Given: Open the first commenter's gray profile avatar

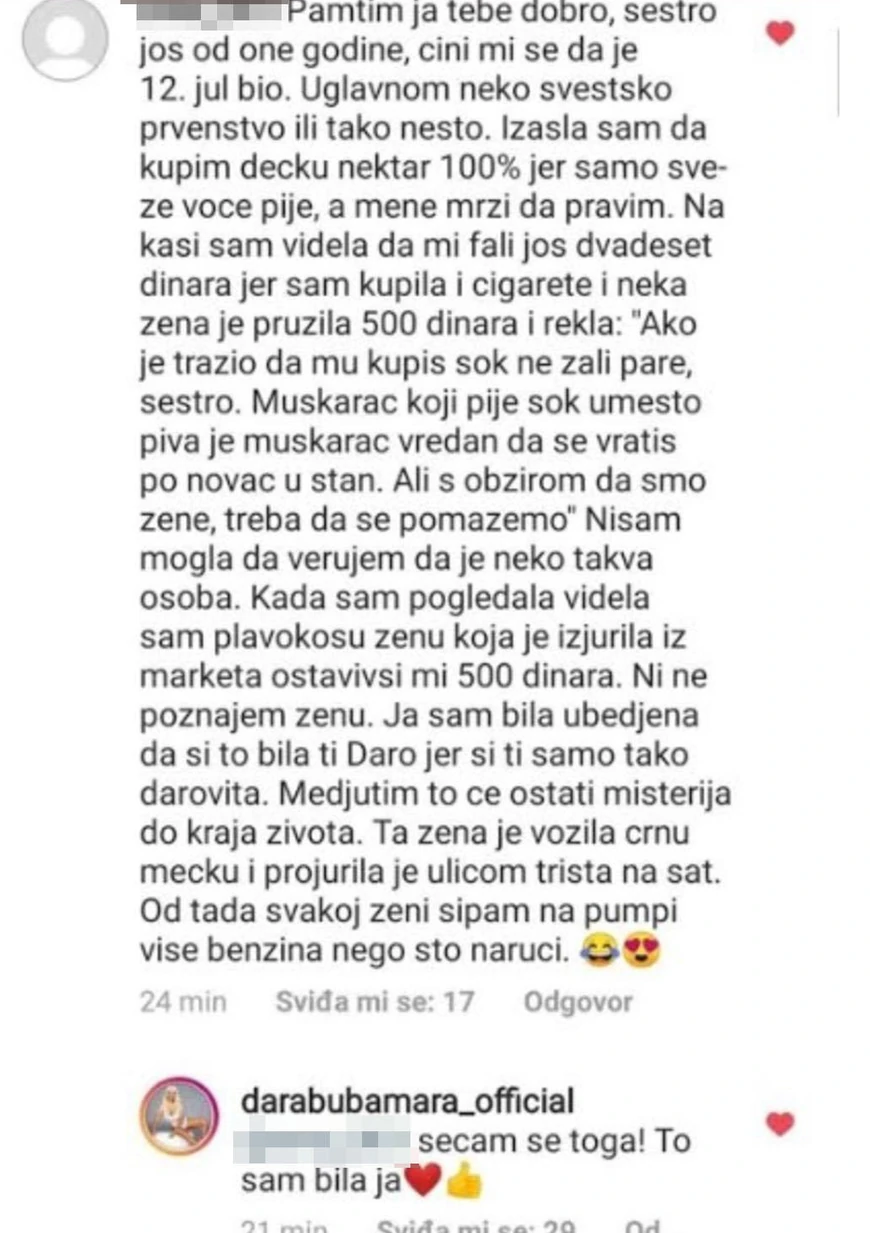Looking at the screenshot, I should [65, 41].
